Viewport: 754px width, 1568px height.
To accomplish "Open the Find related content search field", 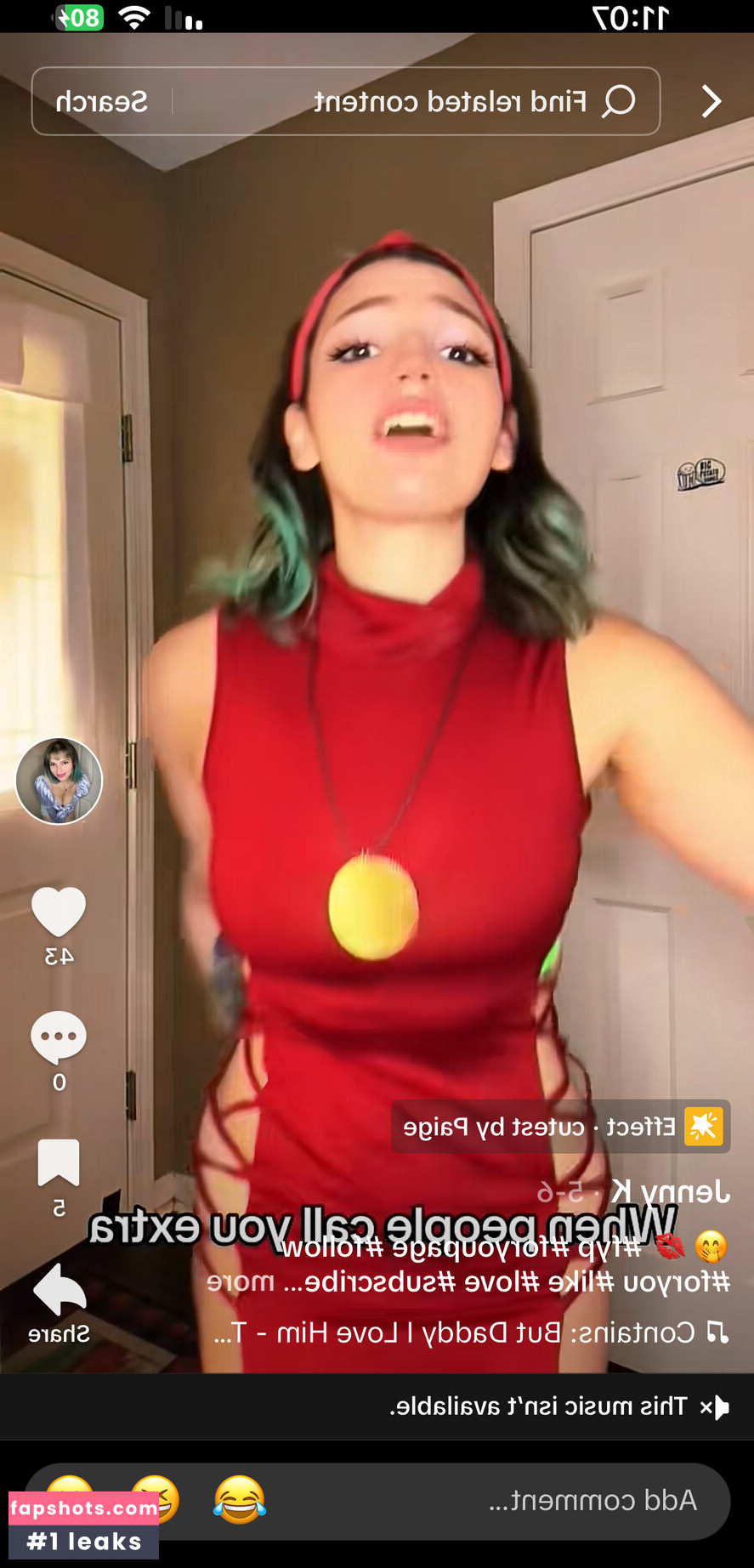I will [x=451, y=102].
